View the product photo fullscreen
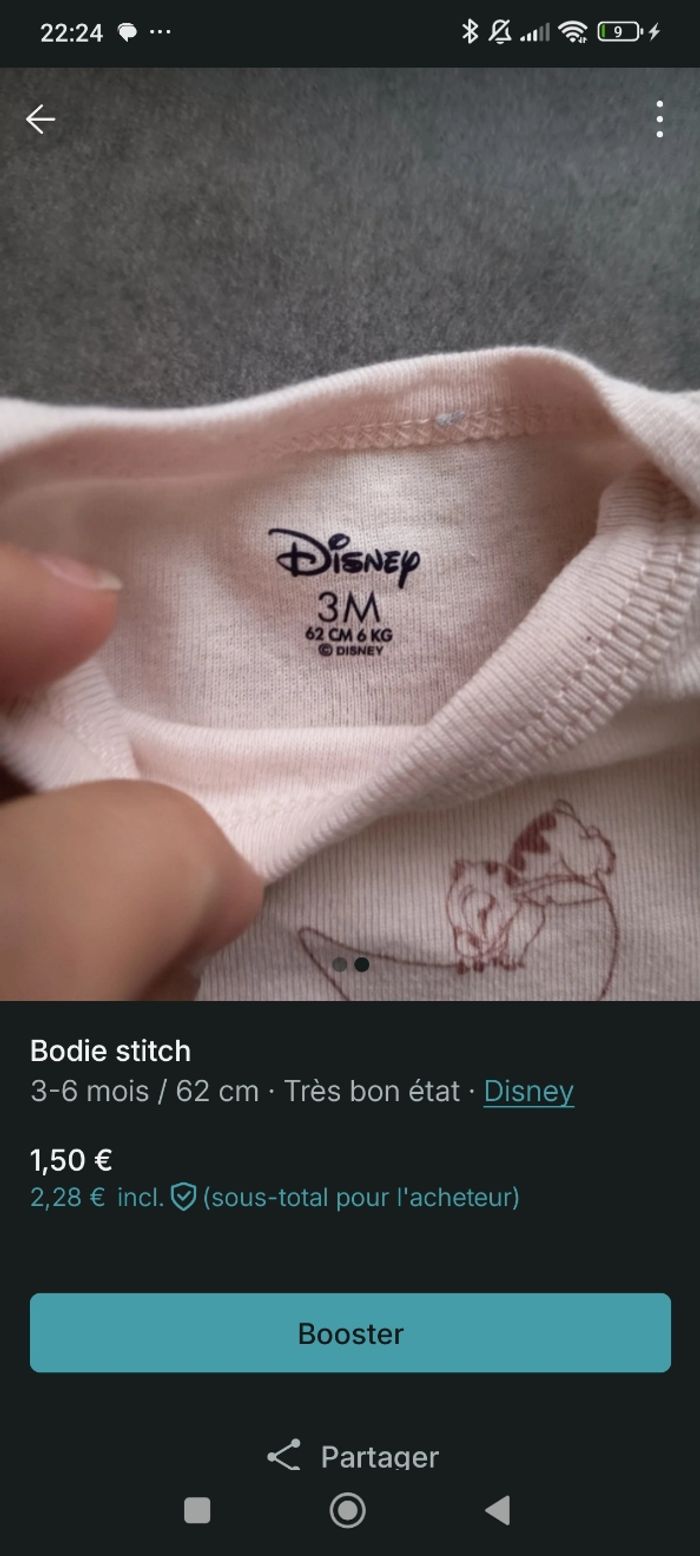Screen dimensions: 700x1556 click(350, 600)
